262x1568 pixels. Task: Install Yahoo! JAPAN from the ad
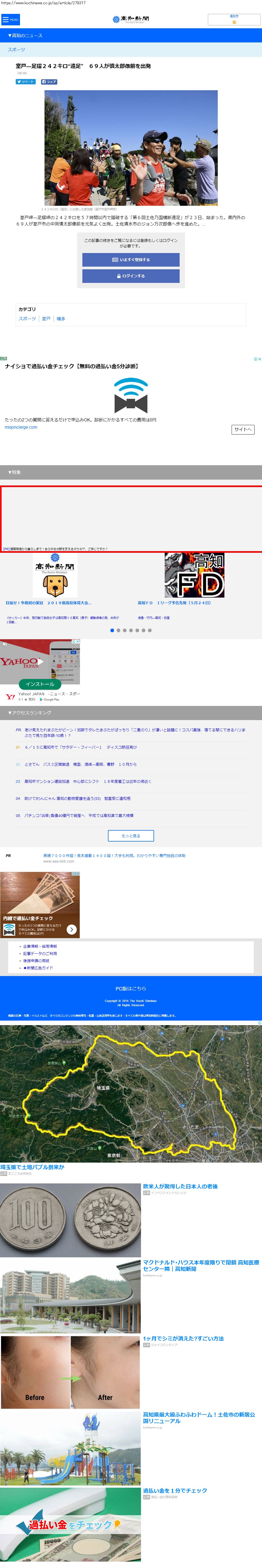click(x=40, y=684)
